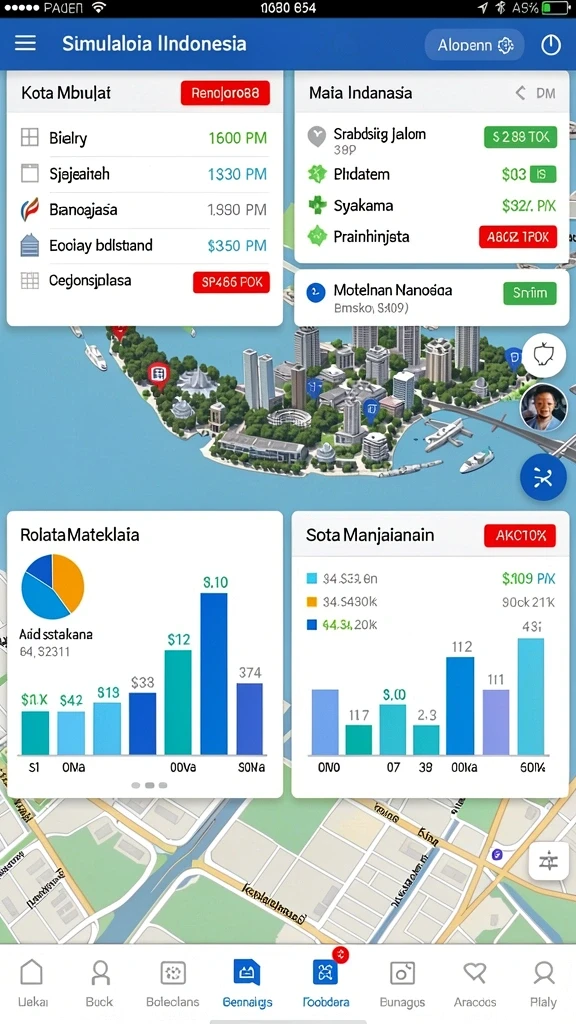
Task: Open the hamburger menu
Action: coord(25,44)
